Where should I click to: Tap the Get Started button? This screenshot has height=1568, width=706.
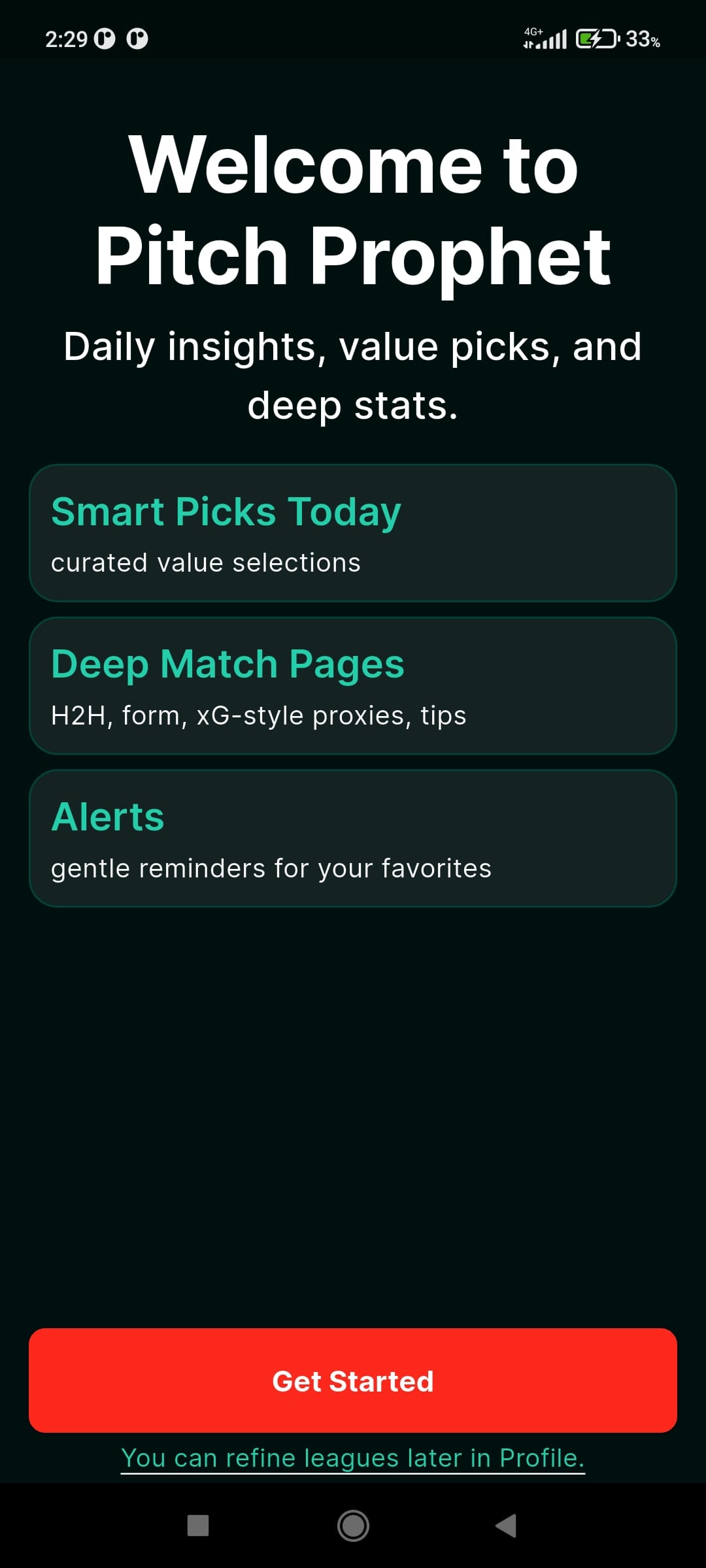point(353,1380)
